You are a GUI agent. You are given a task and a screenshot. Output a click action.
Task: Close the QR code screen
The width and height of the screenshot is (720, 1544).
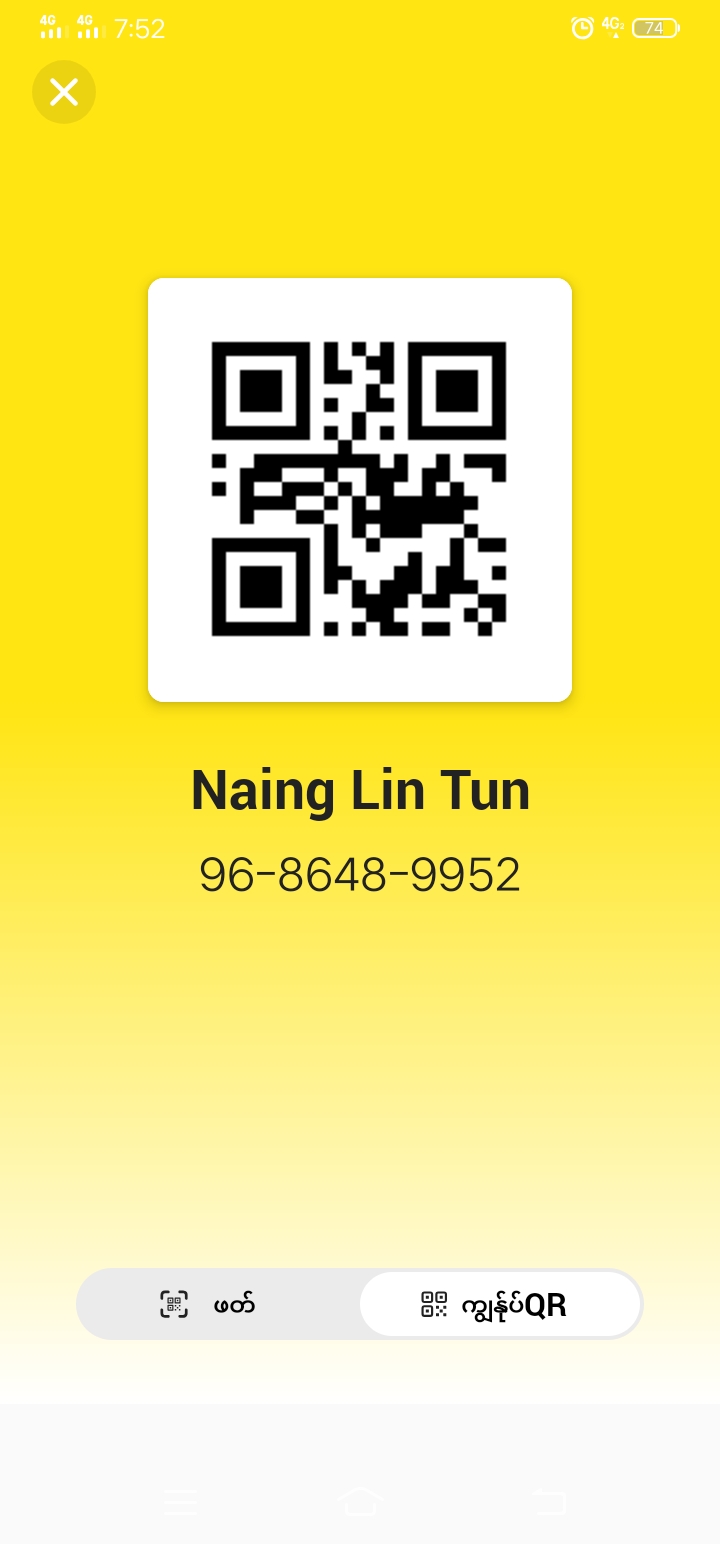pyautogui.click(x=64, y=92)
